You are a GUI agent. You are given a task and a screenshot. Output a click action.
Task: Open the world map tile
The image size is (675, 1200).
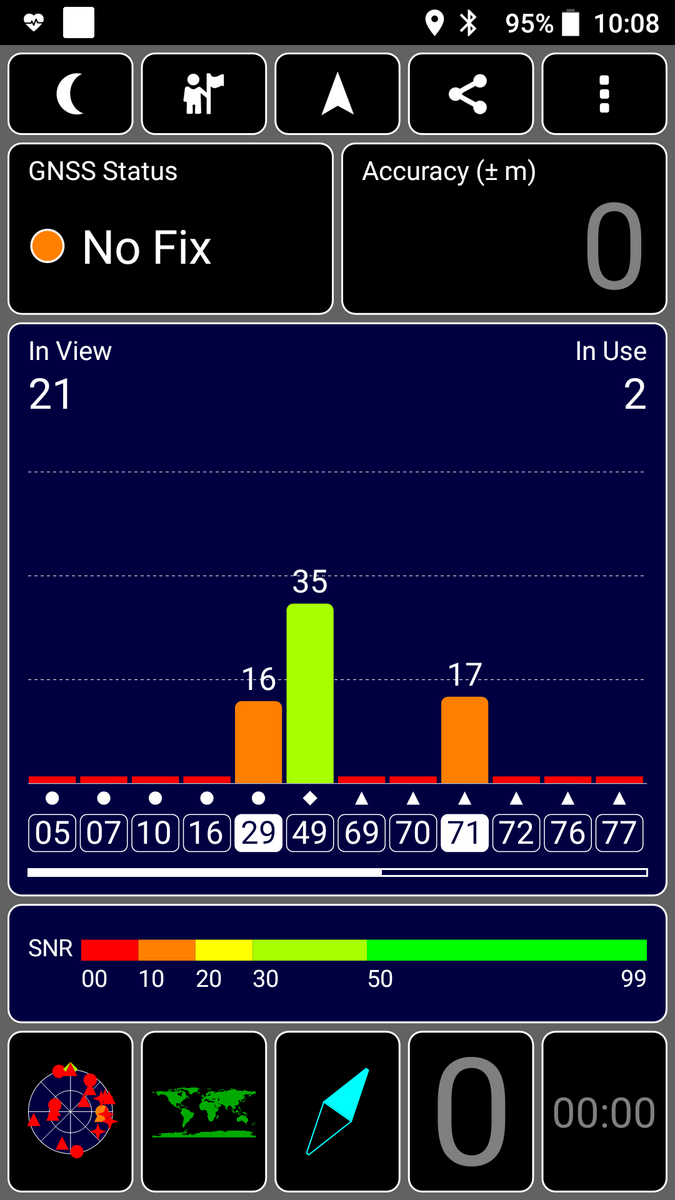pos(204,1110)
